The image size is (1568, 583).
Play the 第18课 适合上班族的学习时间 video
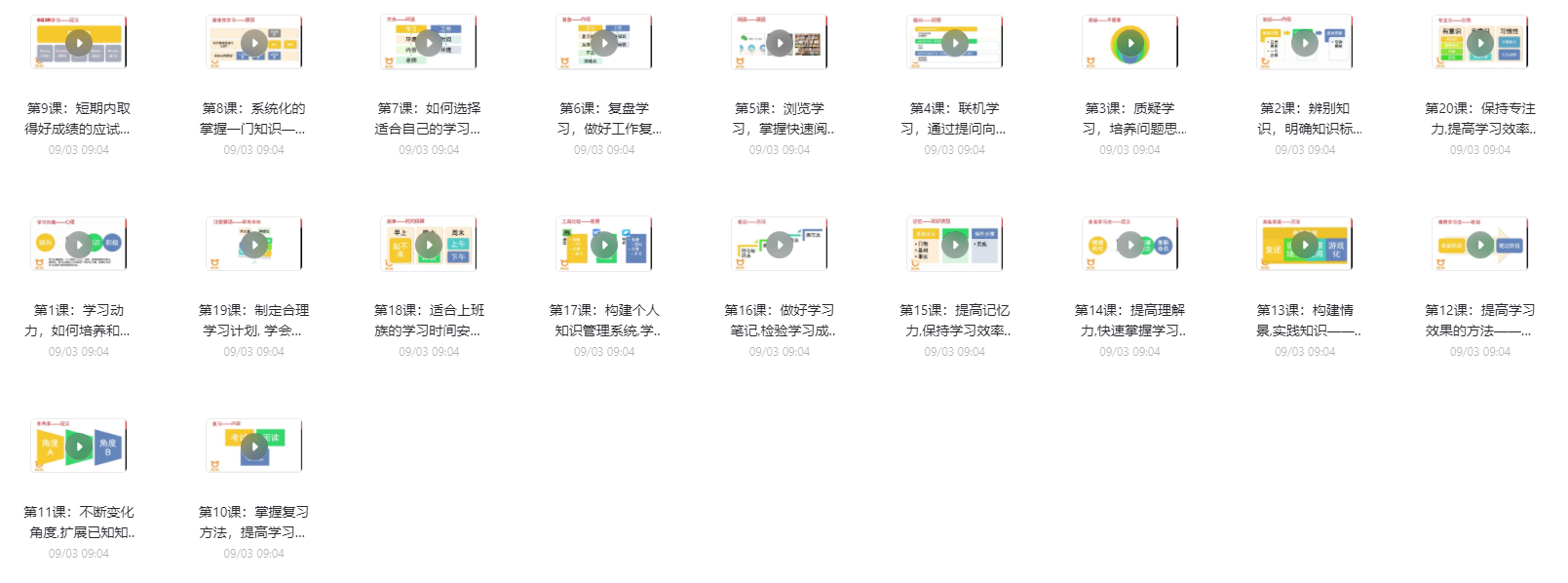[x=429, y=245]
